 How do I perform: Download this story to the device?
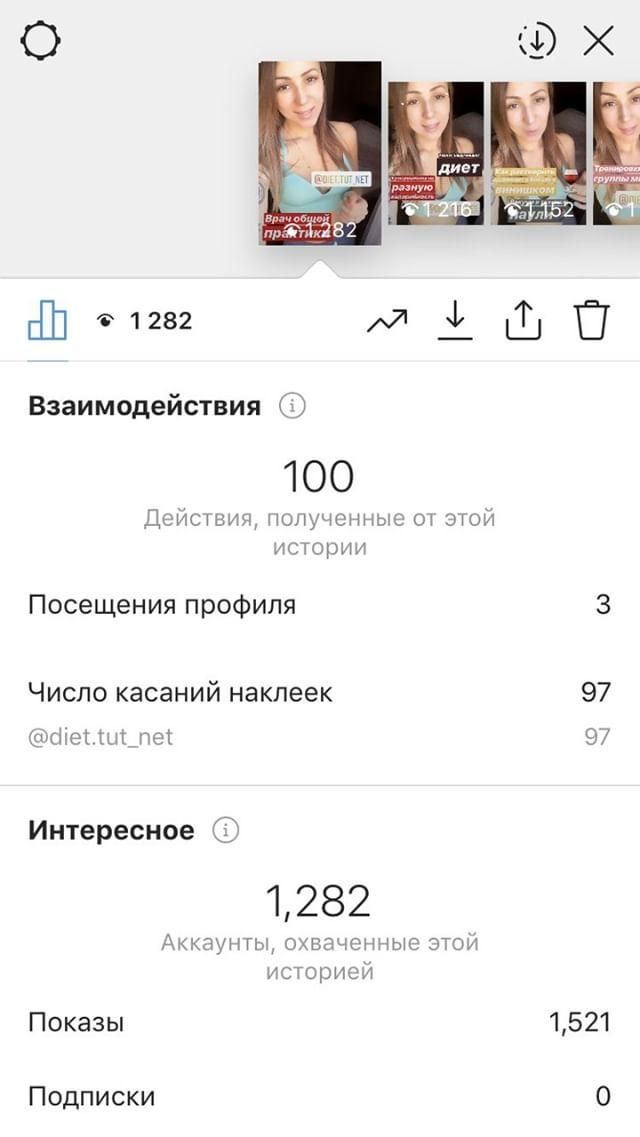click(455, 321)
